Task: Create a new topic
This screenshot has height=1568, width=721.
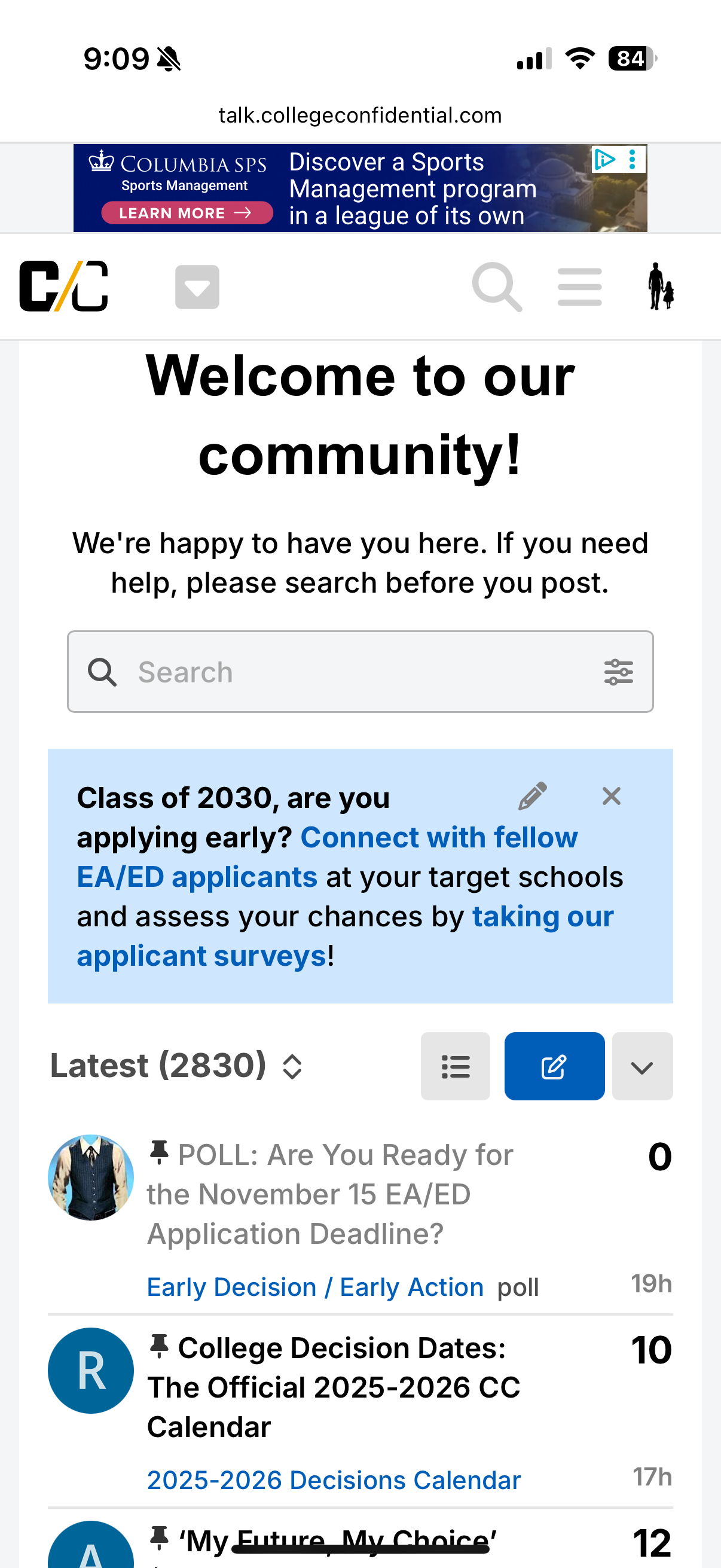Action: 554,1066
